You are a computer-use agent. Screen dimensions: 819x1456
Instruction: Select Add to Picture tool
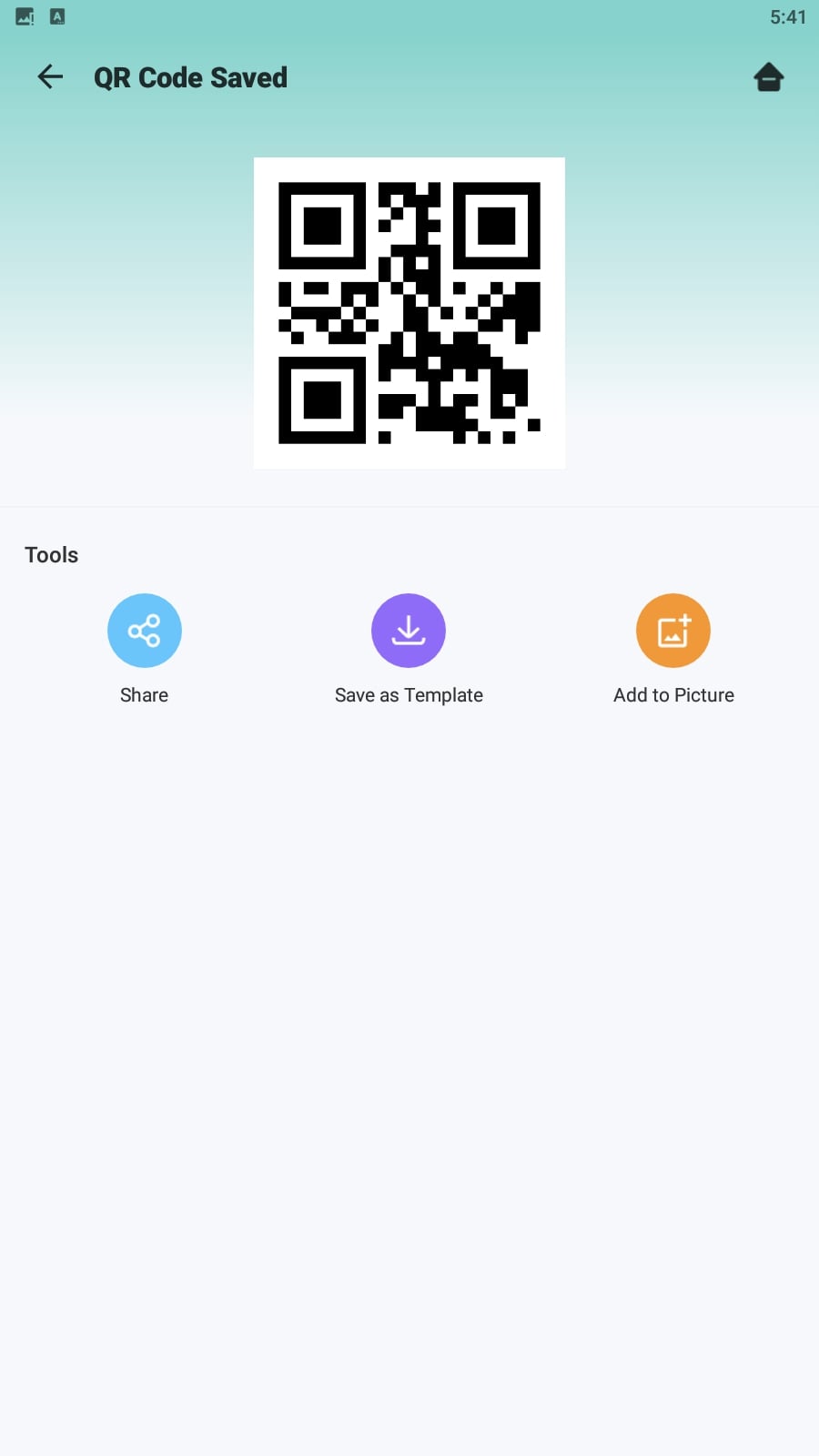point(673,631)
